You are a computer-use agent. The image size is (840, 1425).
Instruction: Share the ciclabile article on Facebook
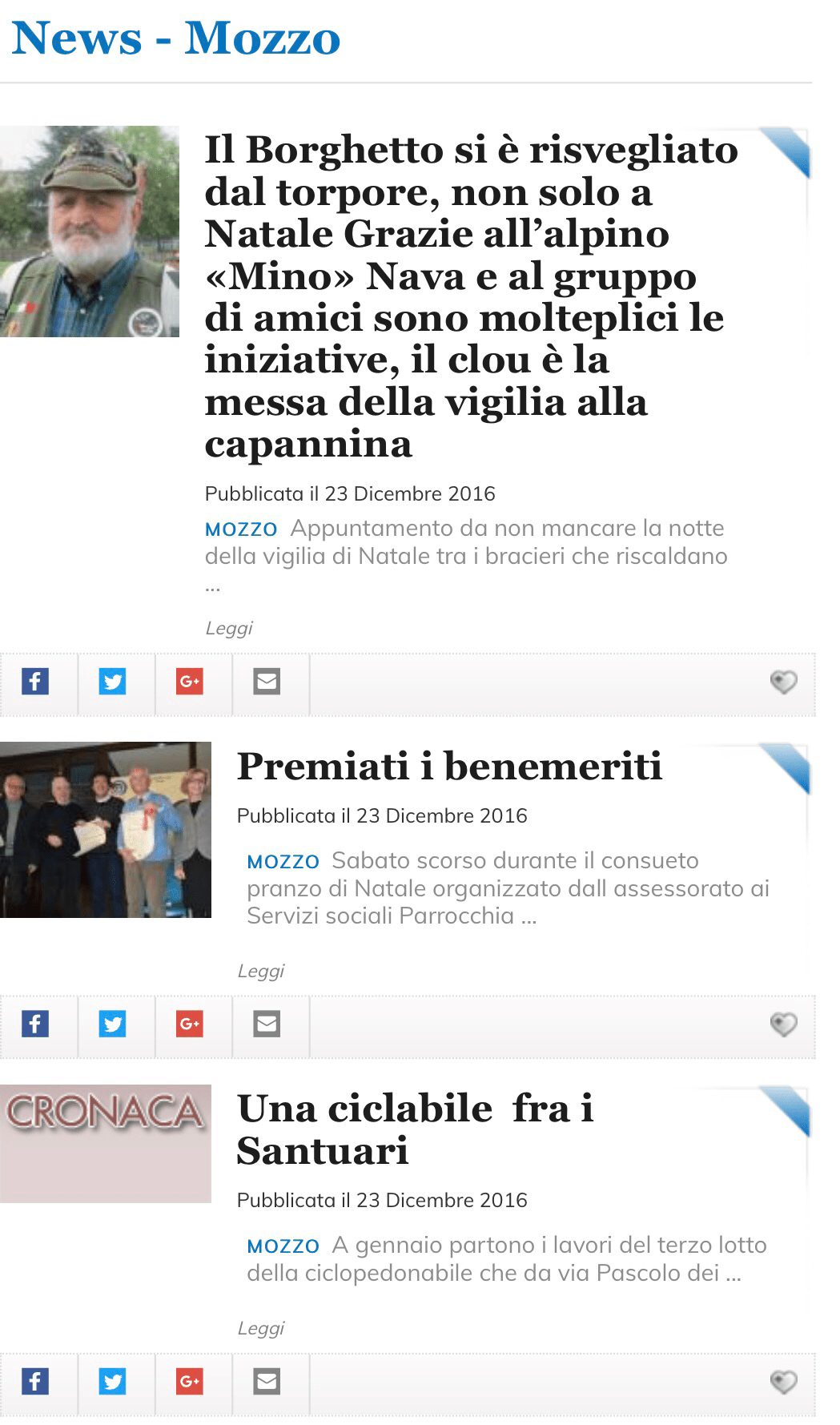[x=35, y=1381]
